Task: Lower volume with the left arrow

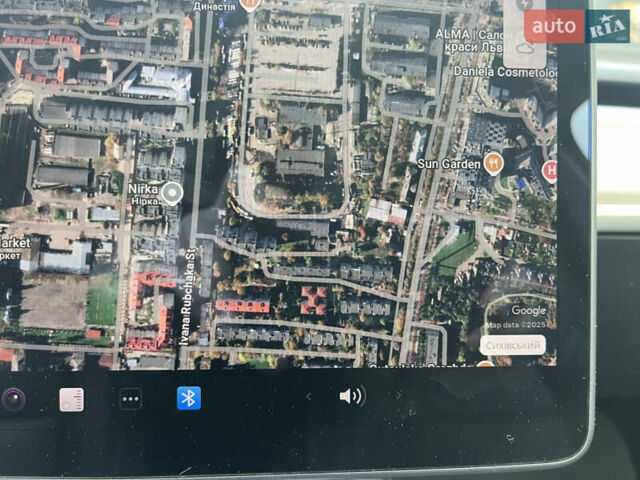Action: click(x=308, y=397)
